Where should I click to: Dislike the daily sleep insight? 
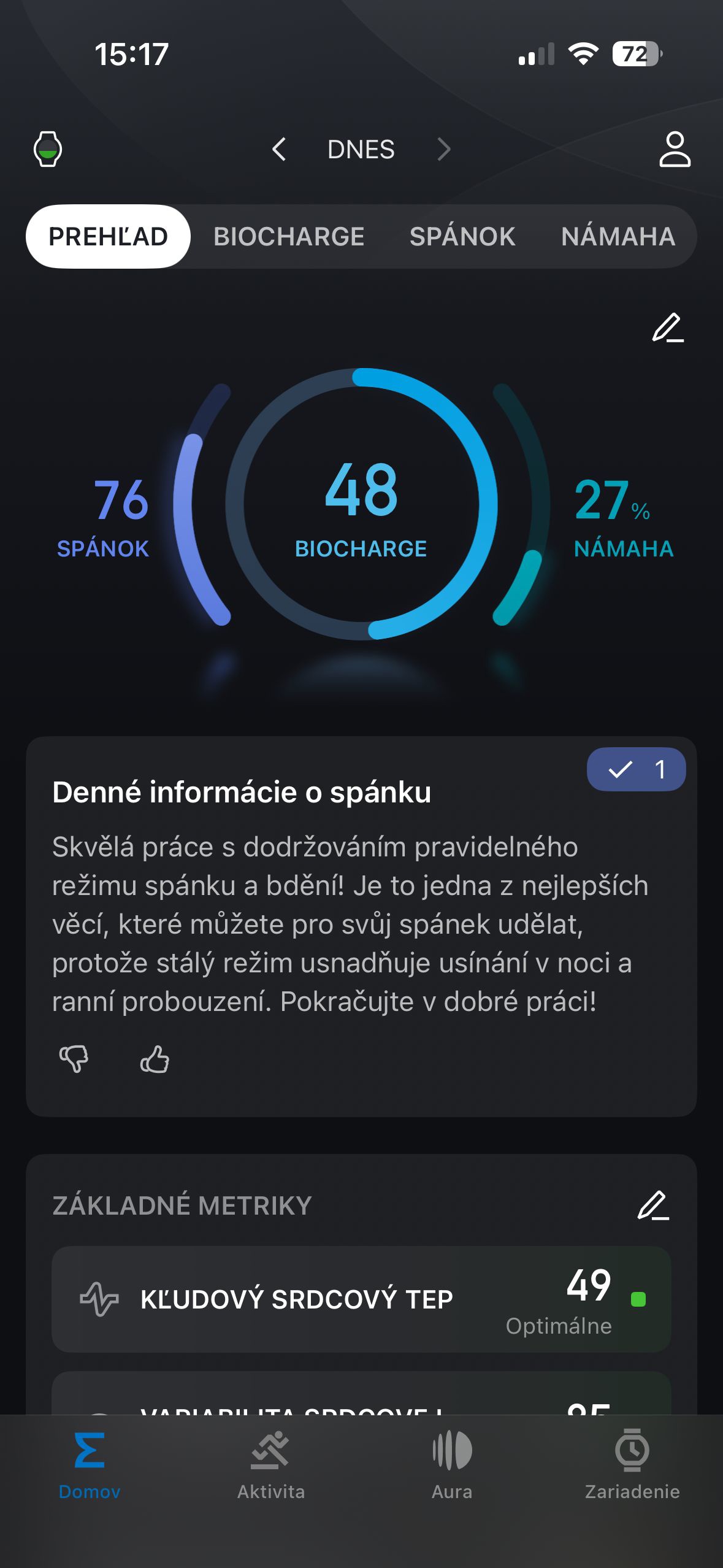pos(74,1059)
